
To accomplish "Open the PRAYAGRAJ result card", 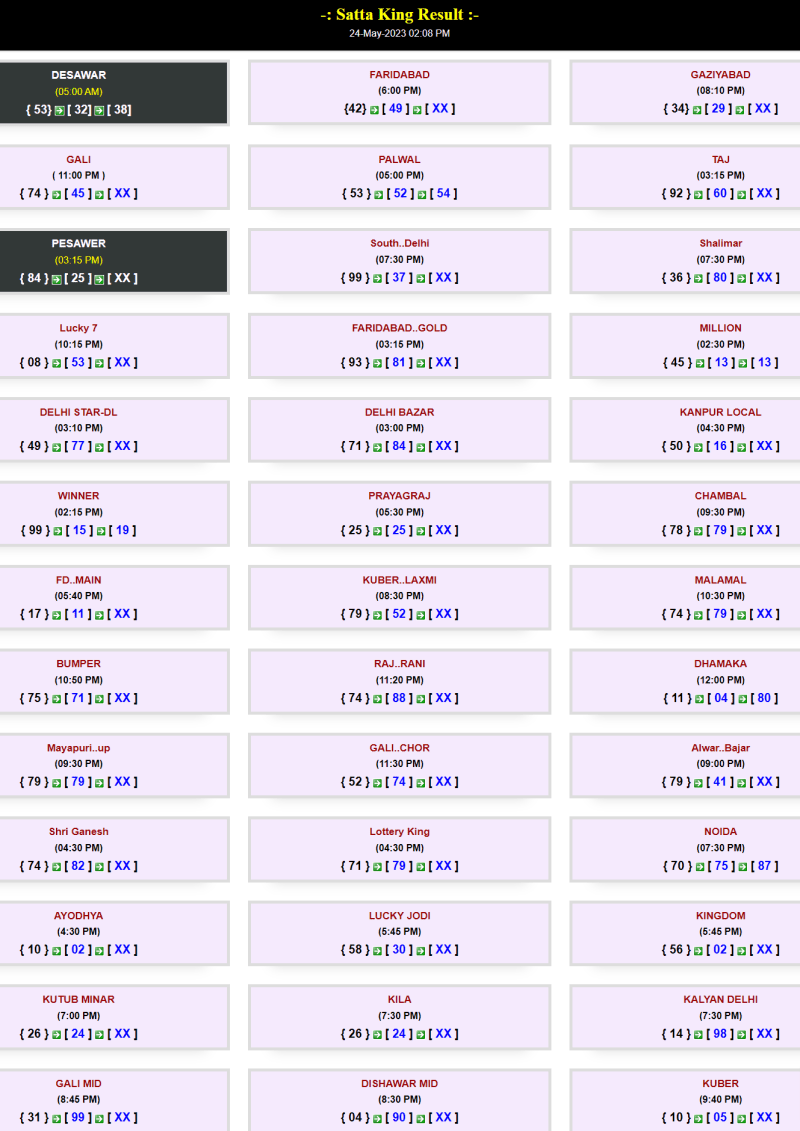I will pyautogui.click(x=399, y=513).
